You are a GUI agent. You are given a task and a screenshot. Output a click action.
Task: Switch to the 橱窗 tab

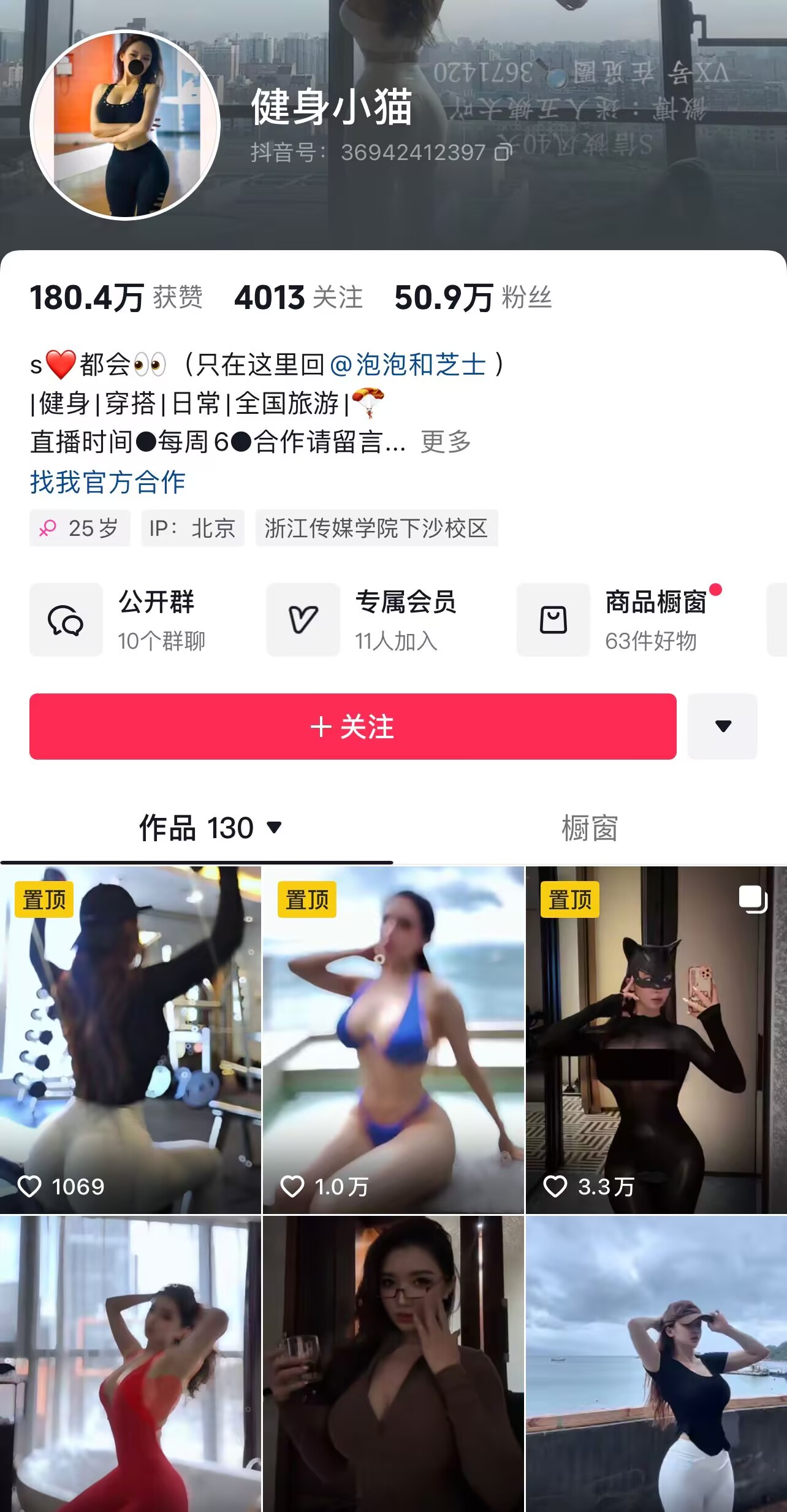click(589, 828)
